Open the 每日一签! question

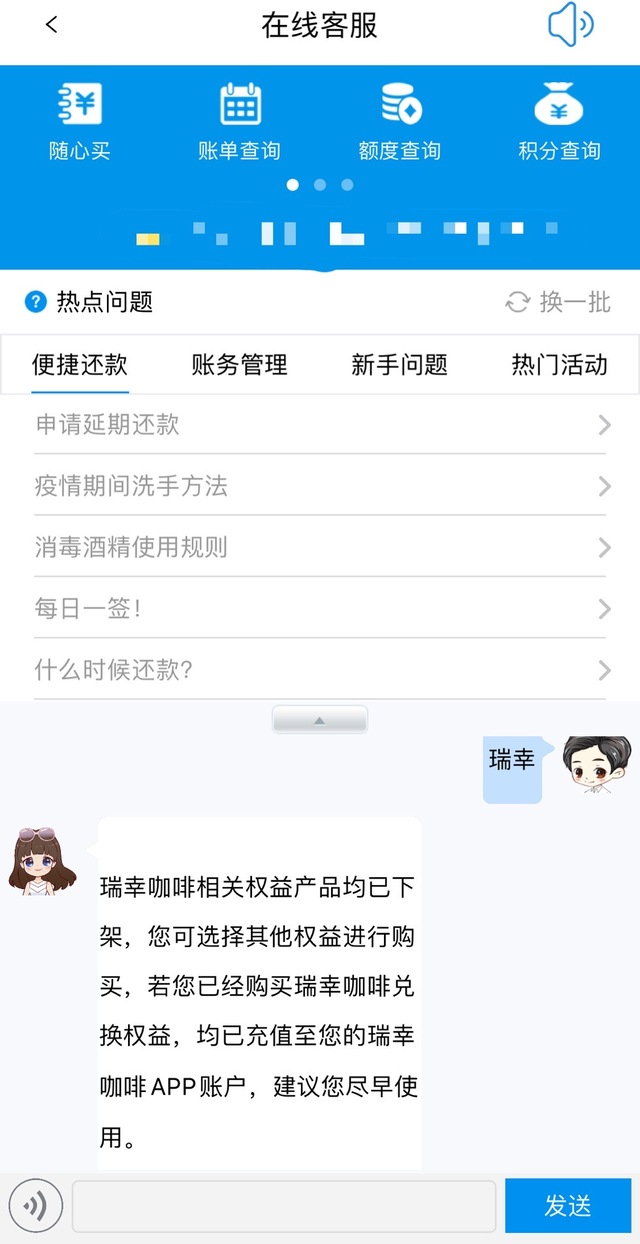(320, 609)
